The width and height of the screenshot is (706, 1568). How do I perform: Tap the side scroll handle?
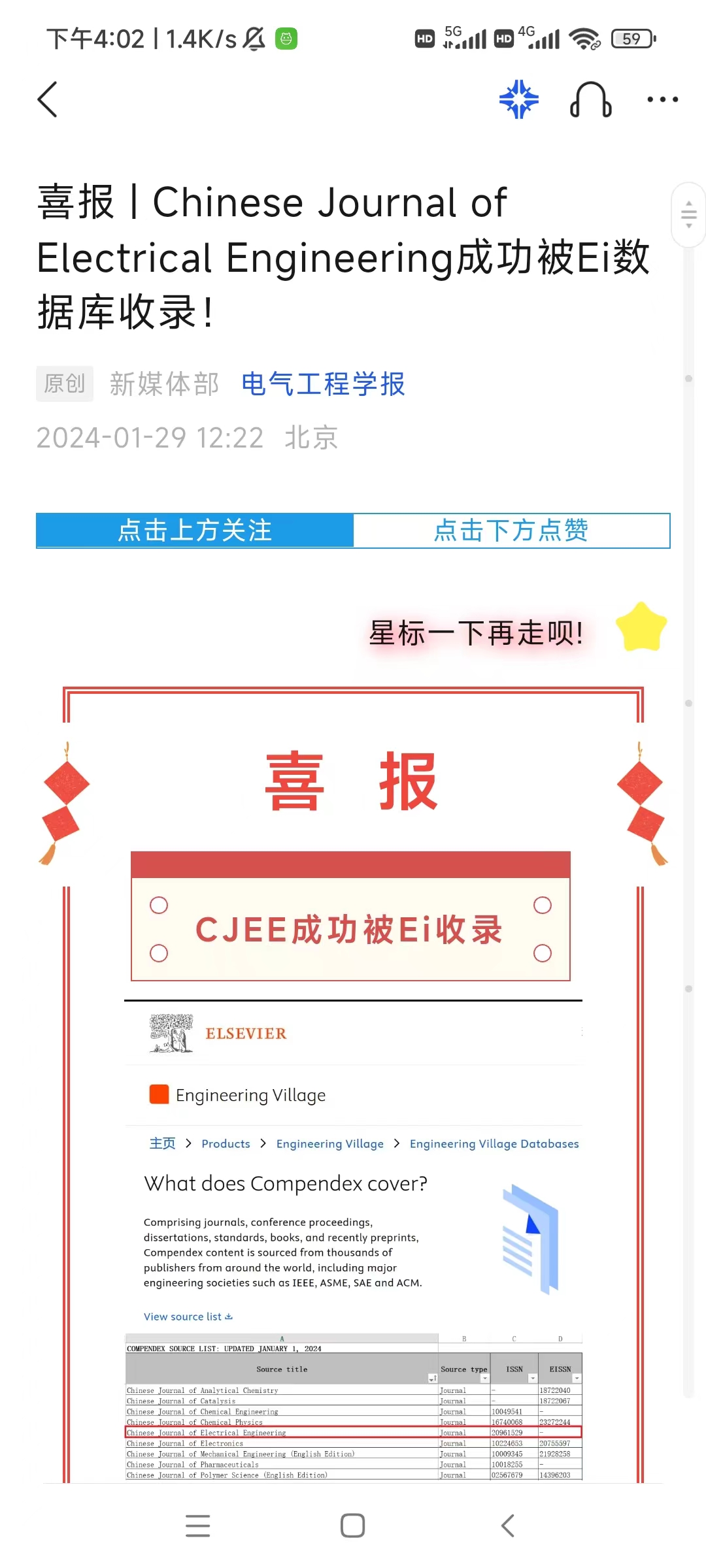click(x=688, y=214)
